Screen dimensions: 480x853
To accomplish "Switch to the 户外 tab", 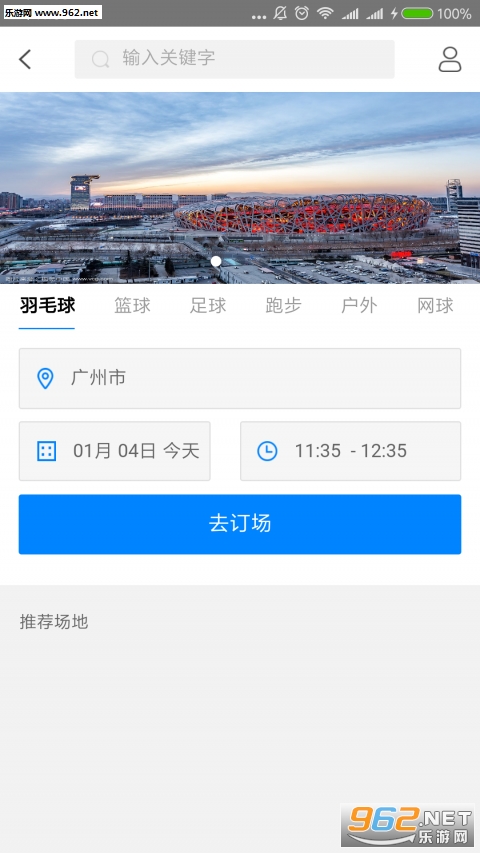I will tap(359, 306).
